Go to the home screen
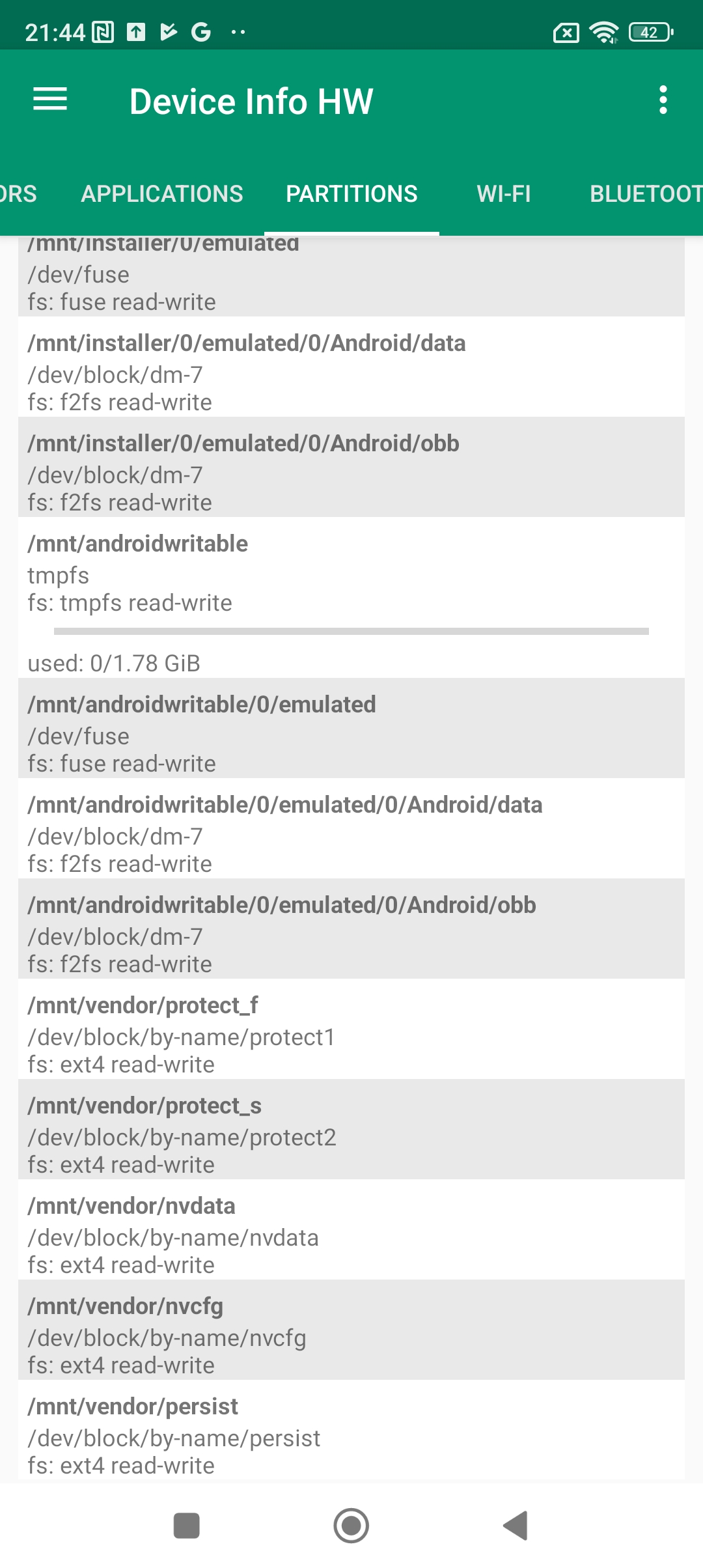Image resolution: width=703 pixels, height=1568 pixels. (351, 1525)
